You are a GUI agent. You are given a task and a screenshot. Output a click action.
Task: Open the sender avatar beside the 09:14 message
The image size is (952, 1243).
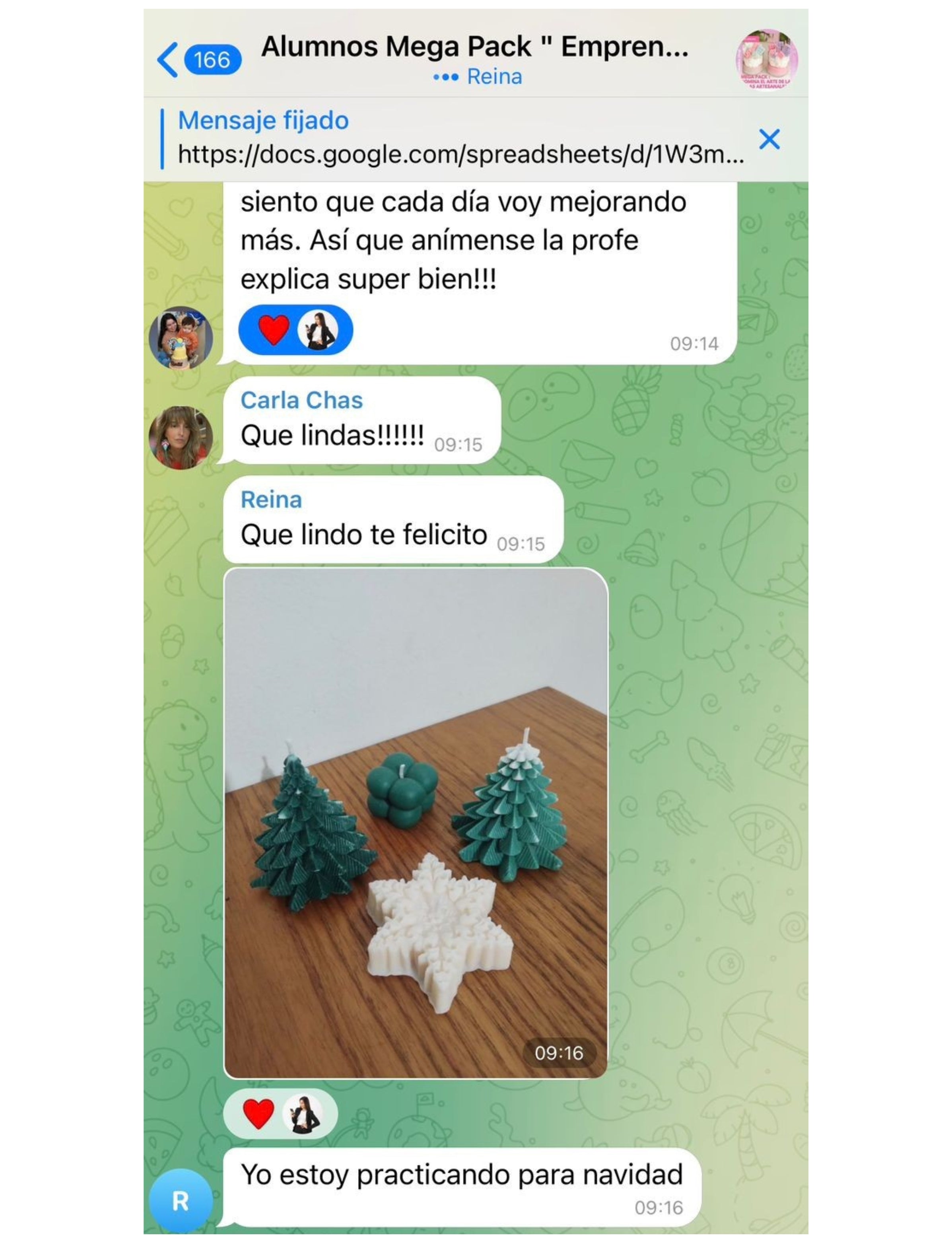click(x=181, y=338)
